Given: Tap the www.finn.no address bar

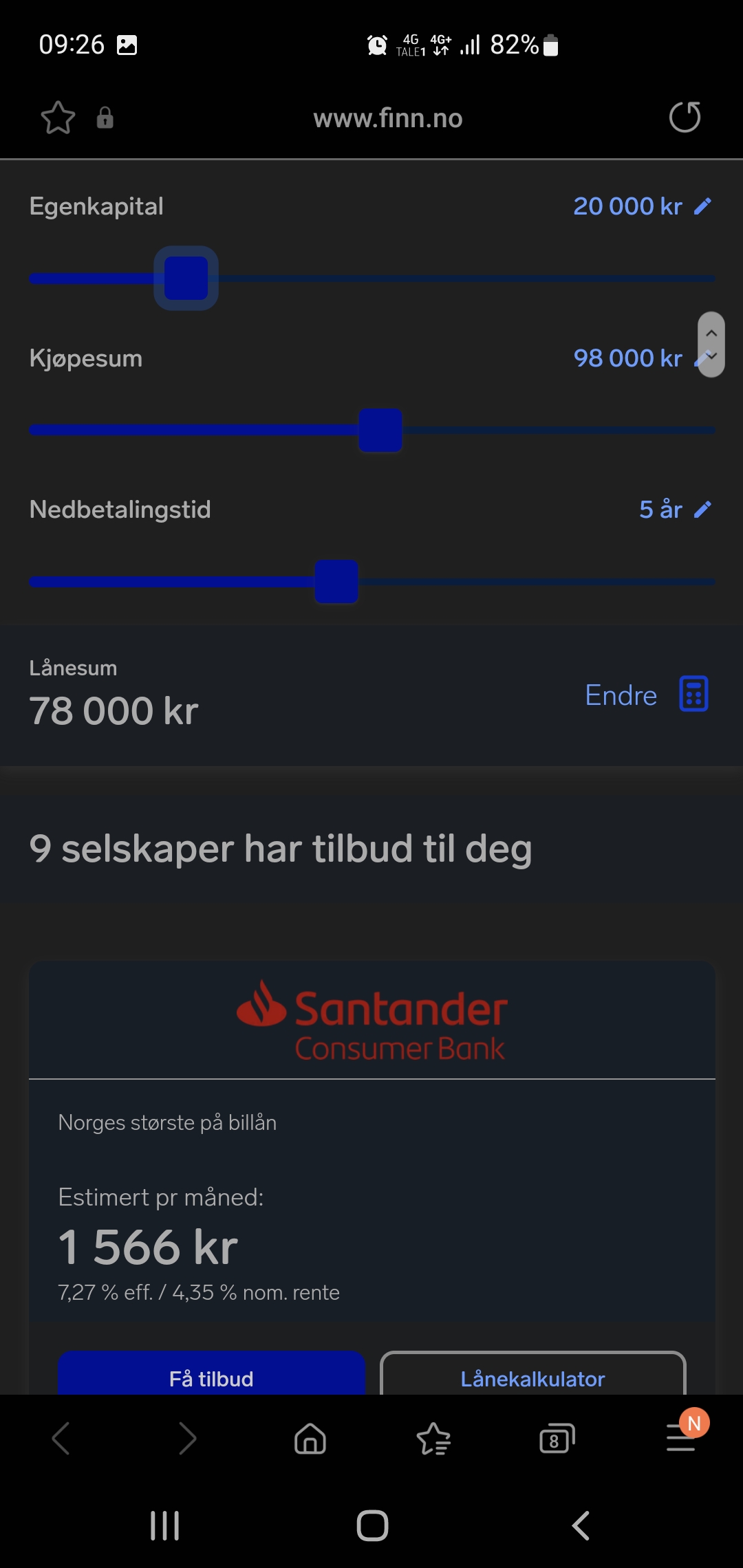Looking at the screenshot, I should coord(387,118).
